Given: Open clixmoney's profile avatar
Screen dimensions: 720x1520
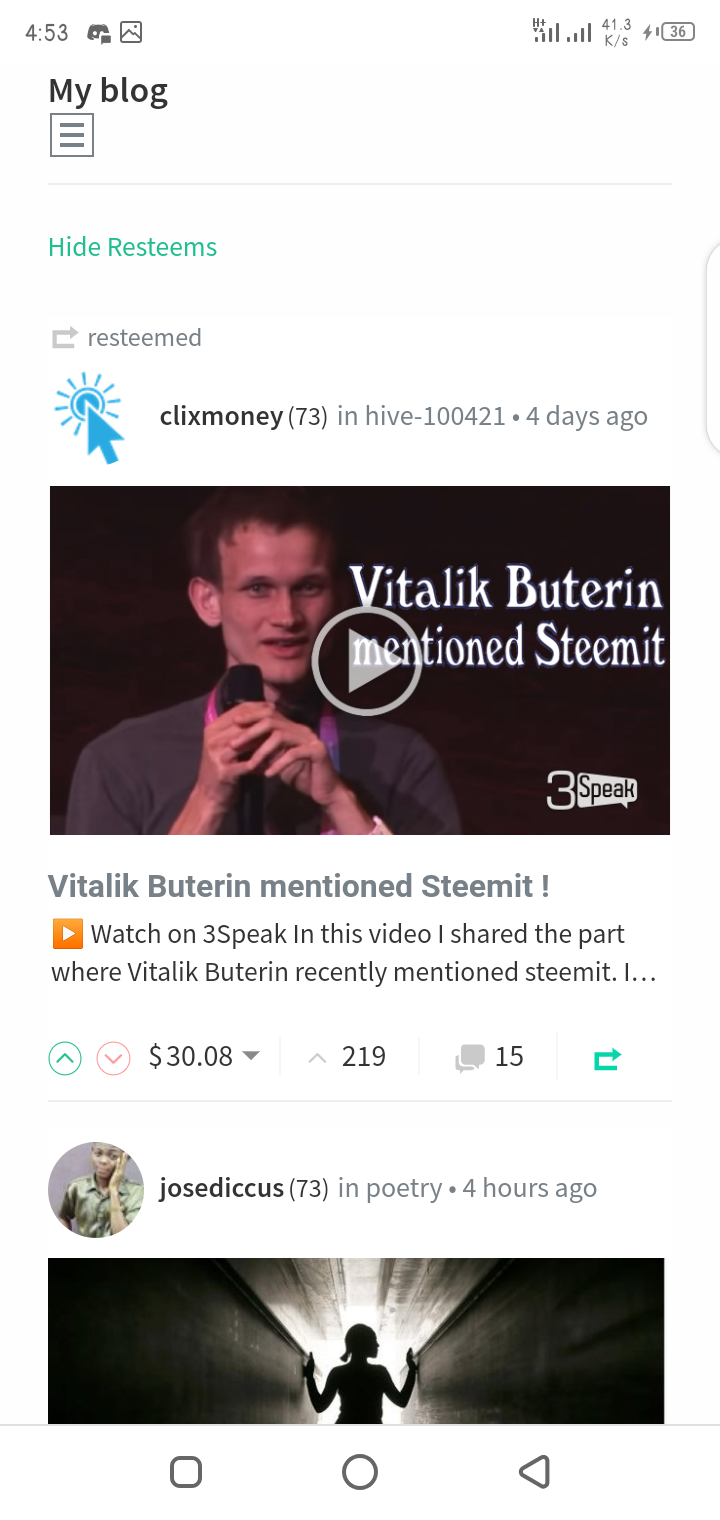Looking at the screenshot, I should (x=90, y=418).
